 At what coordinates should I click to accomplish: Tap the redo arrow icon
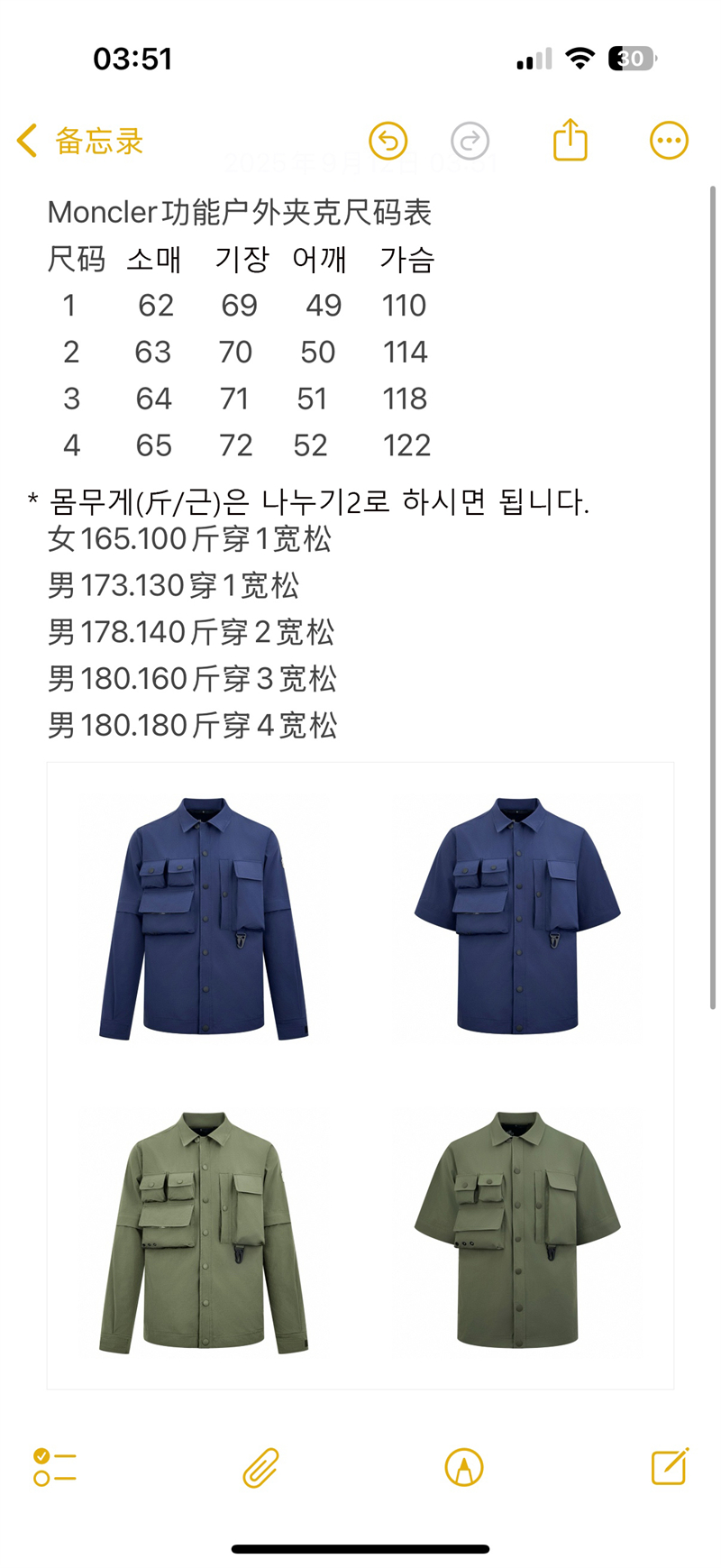(470, 141)
